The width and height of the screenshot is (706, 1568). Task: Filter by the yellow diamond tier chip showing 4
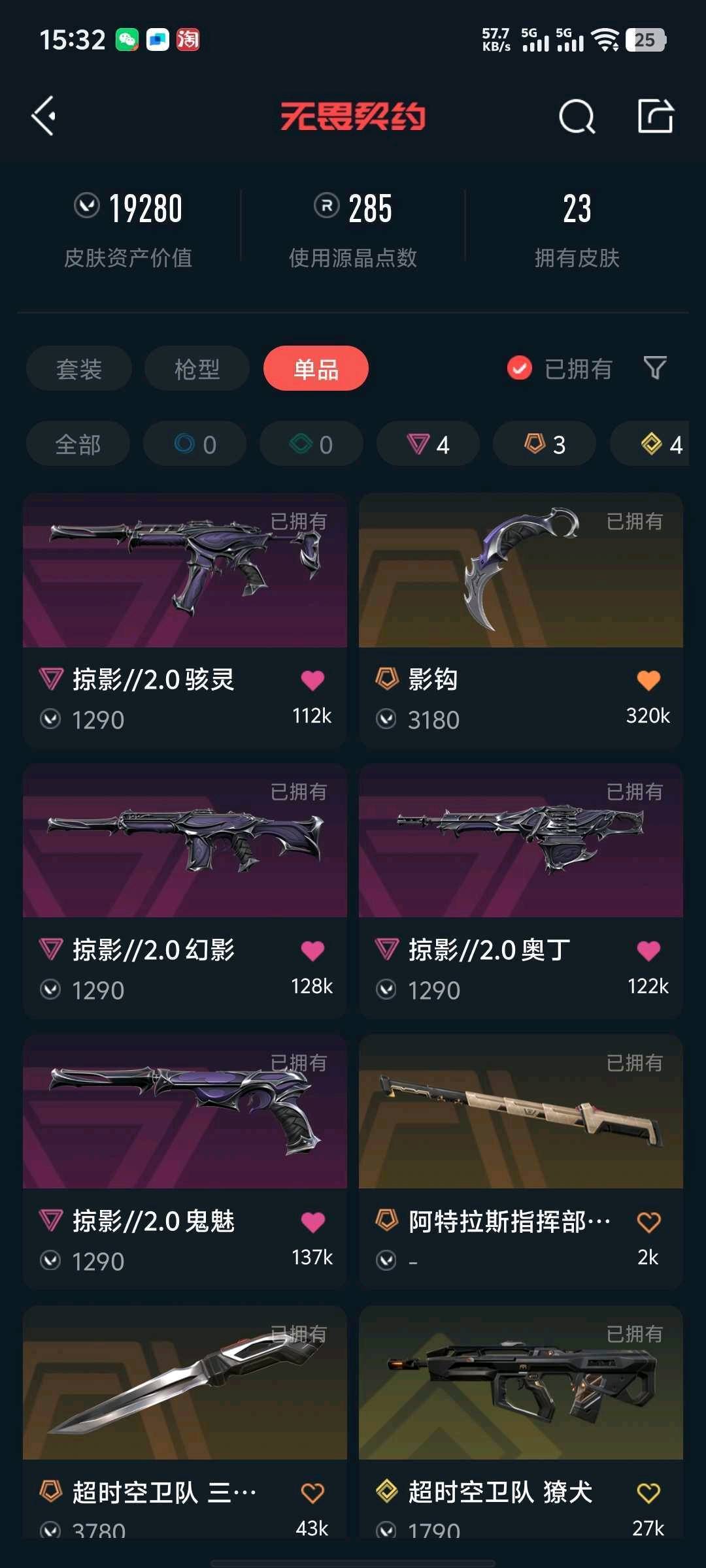(x=650, y=444)
